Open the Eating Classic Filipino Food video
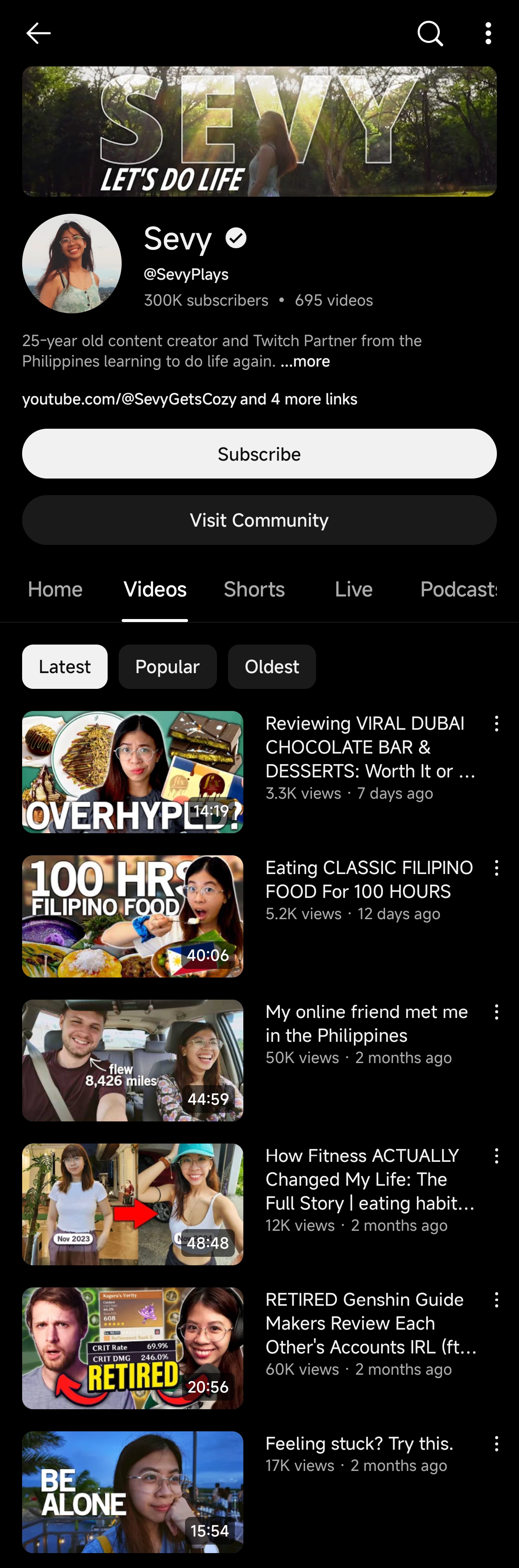Screen dimensions: 519x1568 pyautogui.click(x=133, y=916)
